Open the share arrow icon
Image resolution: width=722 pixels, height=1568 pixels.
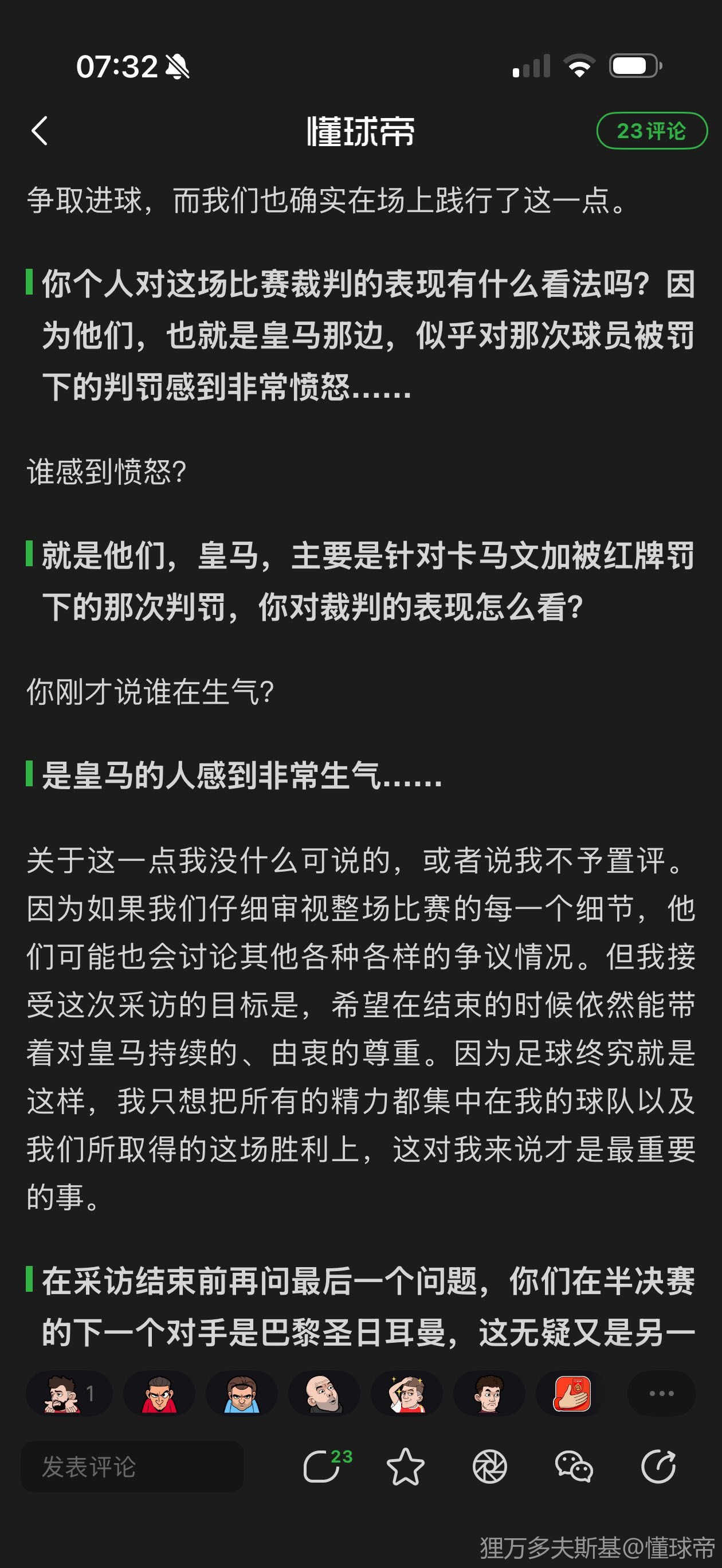click(x=659, y=1467)
